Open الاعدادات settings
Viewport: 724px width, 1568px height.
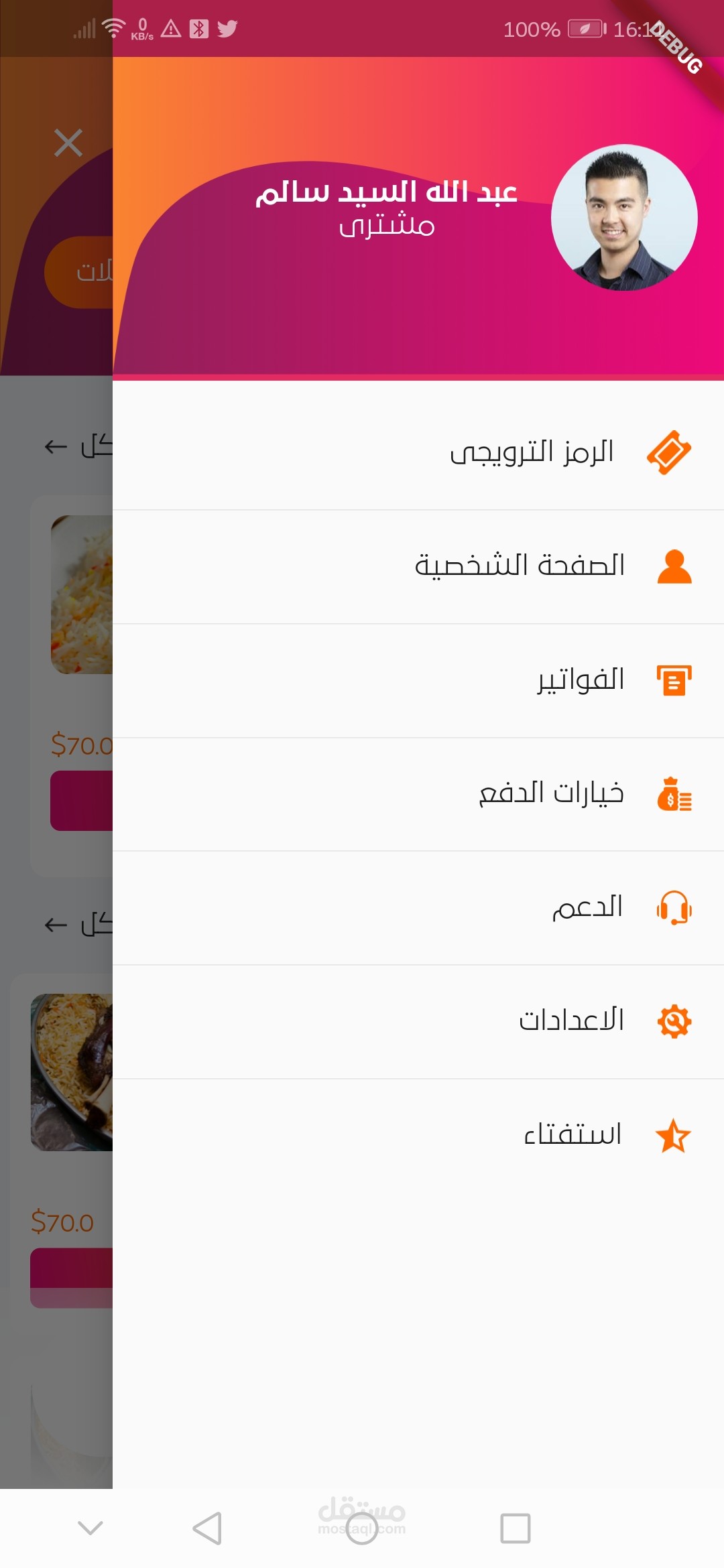pyautogui.click(x=571, y=1022)
